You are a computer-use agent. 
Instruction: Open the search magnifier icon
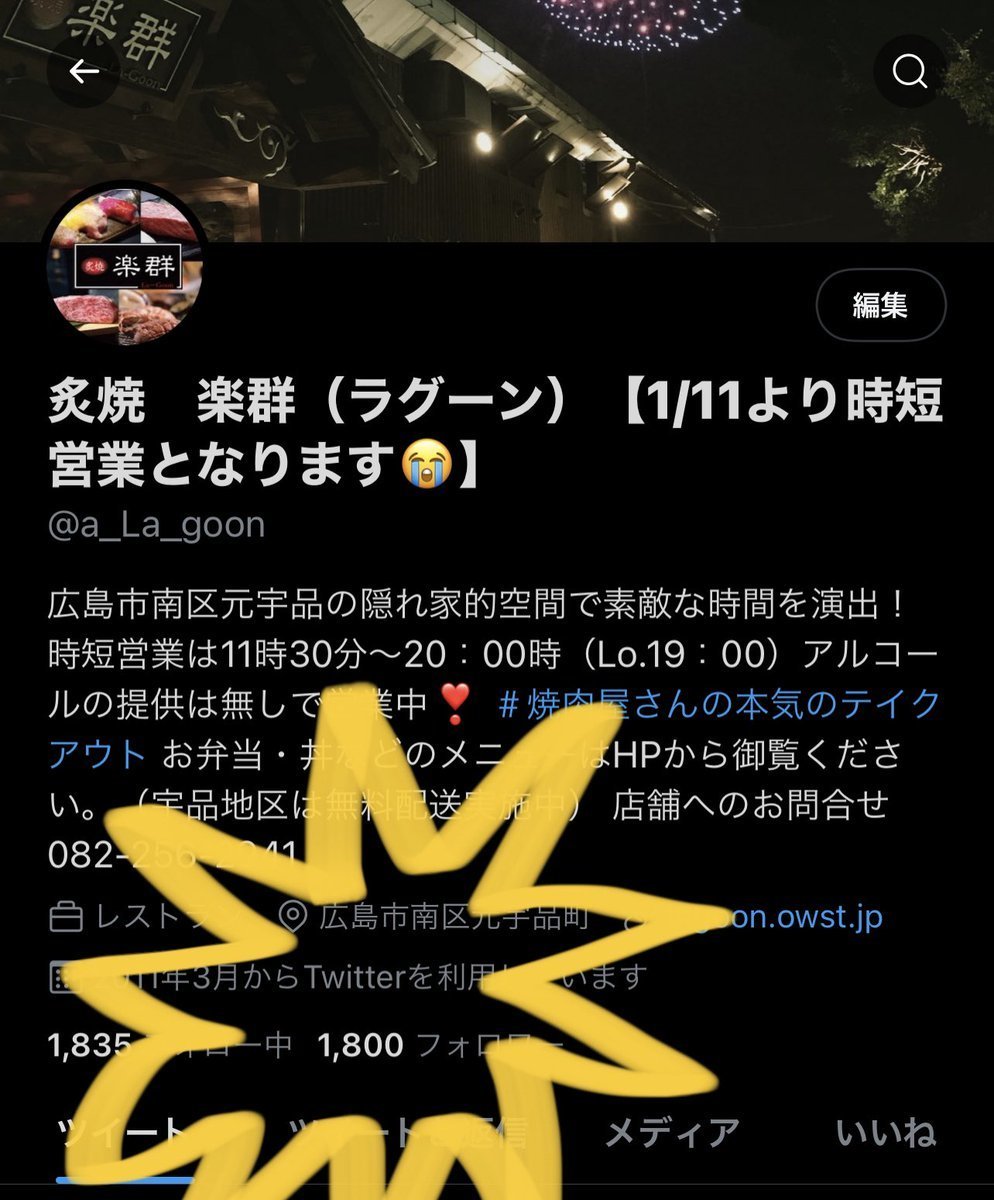[910, 72]
